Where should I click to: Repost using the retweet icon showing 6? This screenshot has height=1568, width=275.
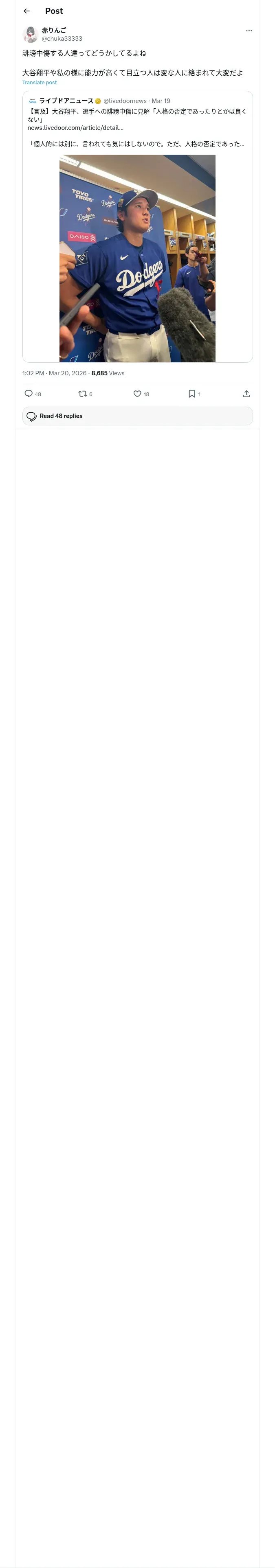86,394
